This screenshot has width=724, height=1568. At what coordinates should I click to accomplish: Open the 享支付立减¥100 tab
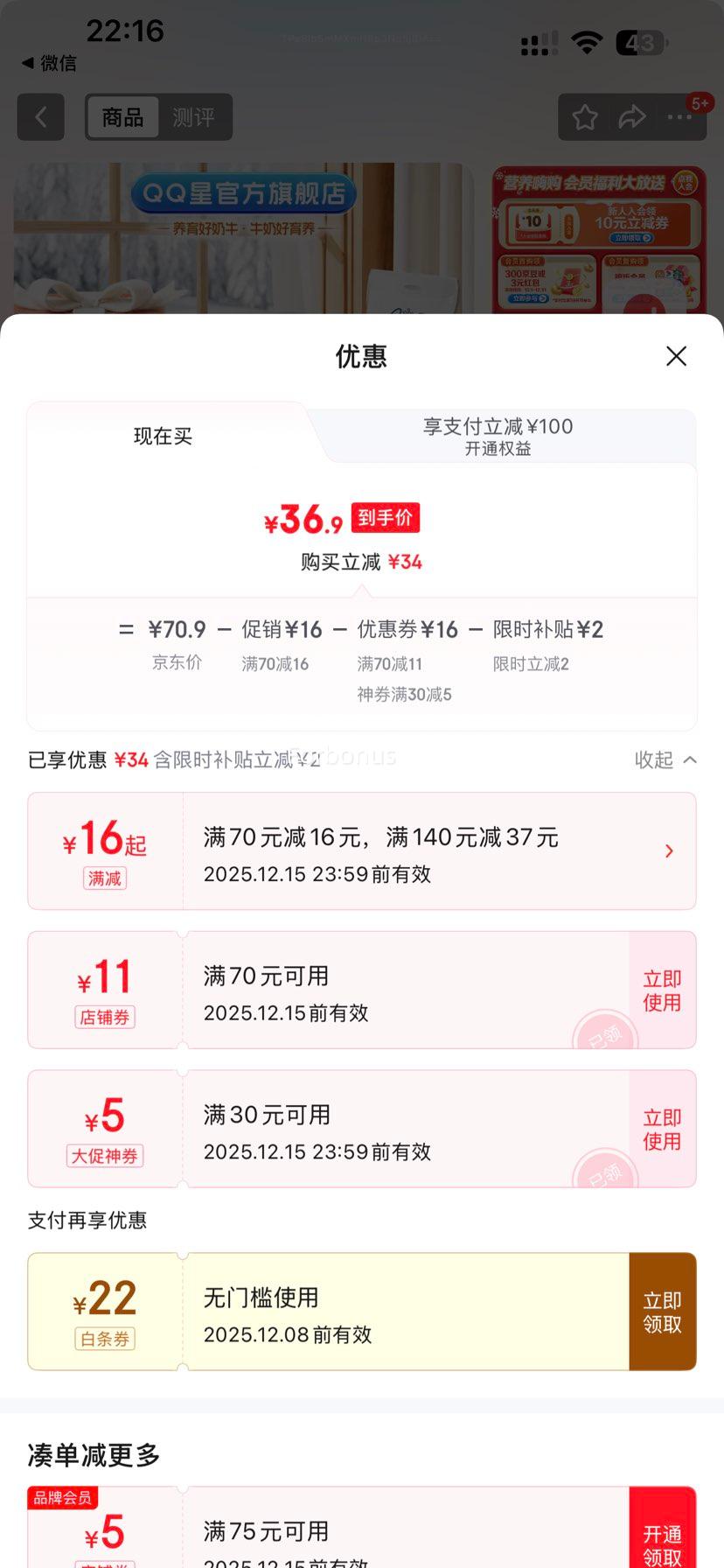[x=496, y=436]
